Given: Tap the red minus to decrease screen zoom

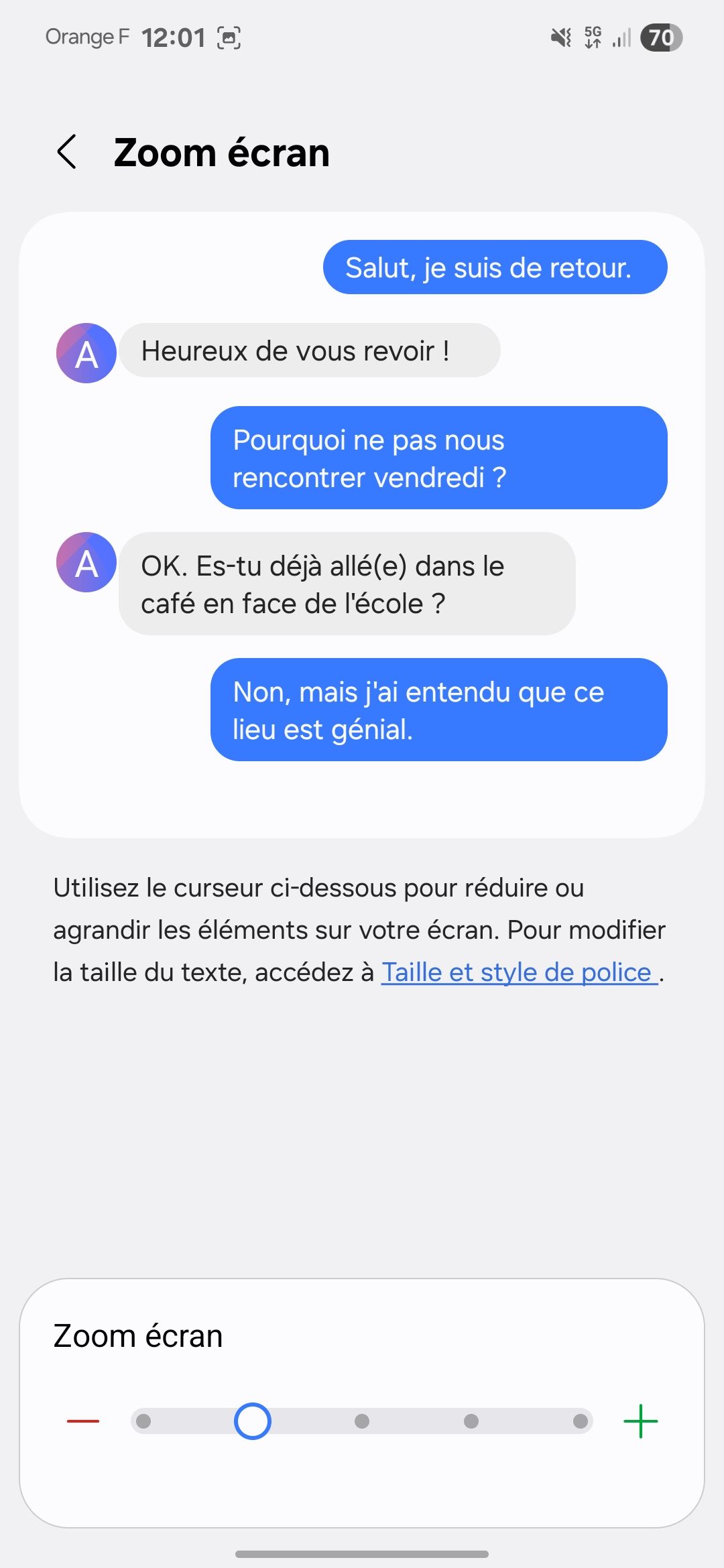Looking at the screenshot, I should click(x=82, y=1420).
